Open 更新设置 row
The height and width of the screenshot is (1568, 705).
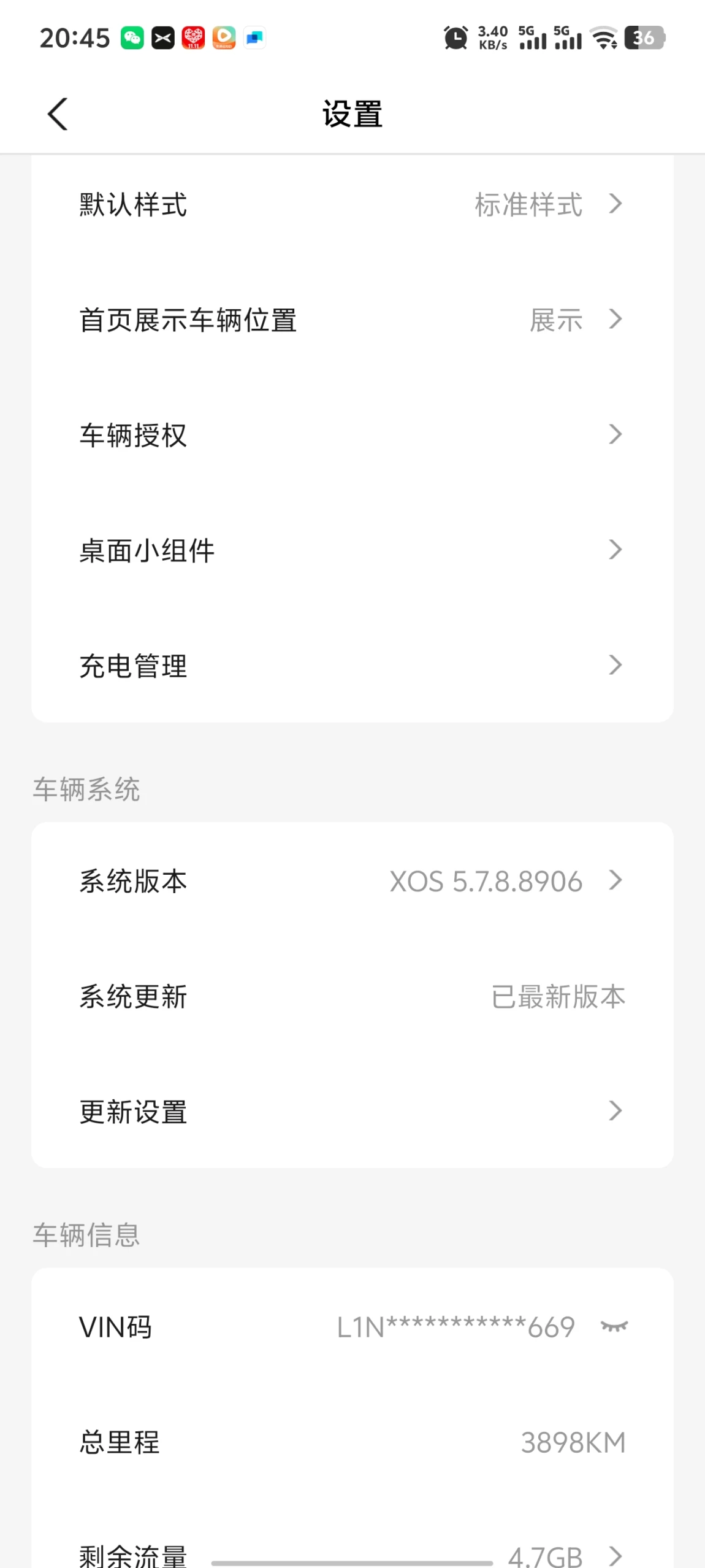click(352, 1111)
